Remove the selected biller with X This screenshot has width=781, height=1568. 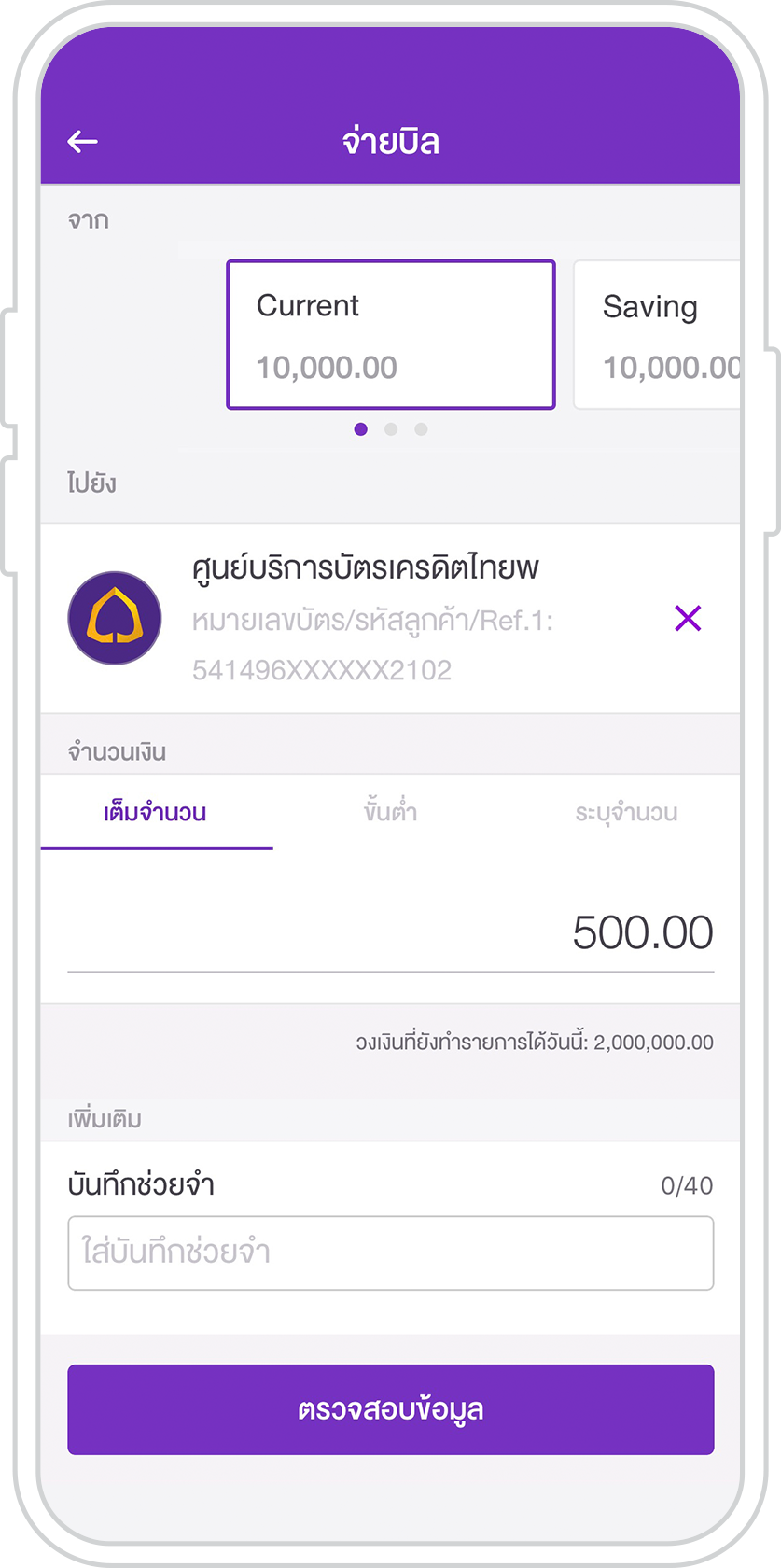pos(688,618)
